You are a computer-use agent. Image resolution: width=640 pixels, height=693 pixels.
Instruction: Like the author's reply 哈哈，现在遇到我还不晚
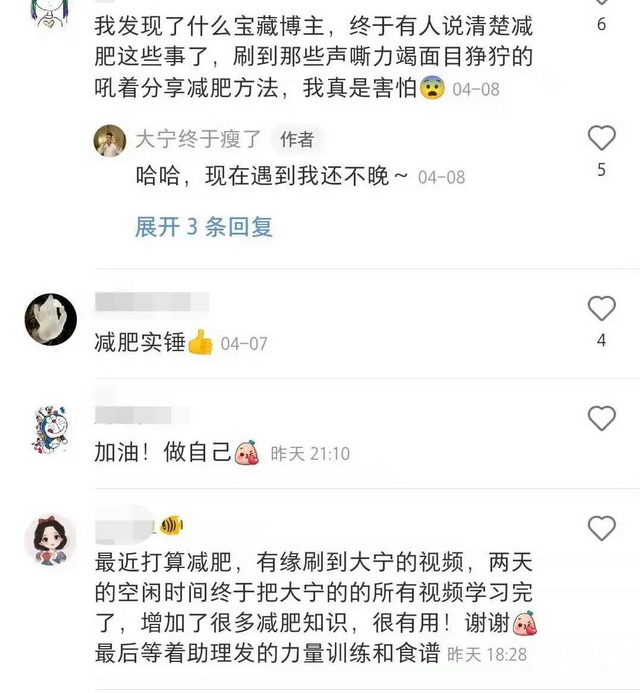point(601,138)
